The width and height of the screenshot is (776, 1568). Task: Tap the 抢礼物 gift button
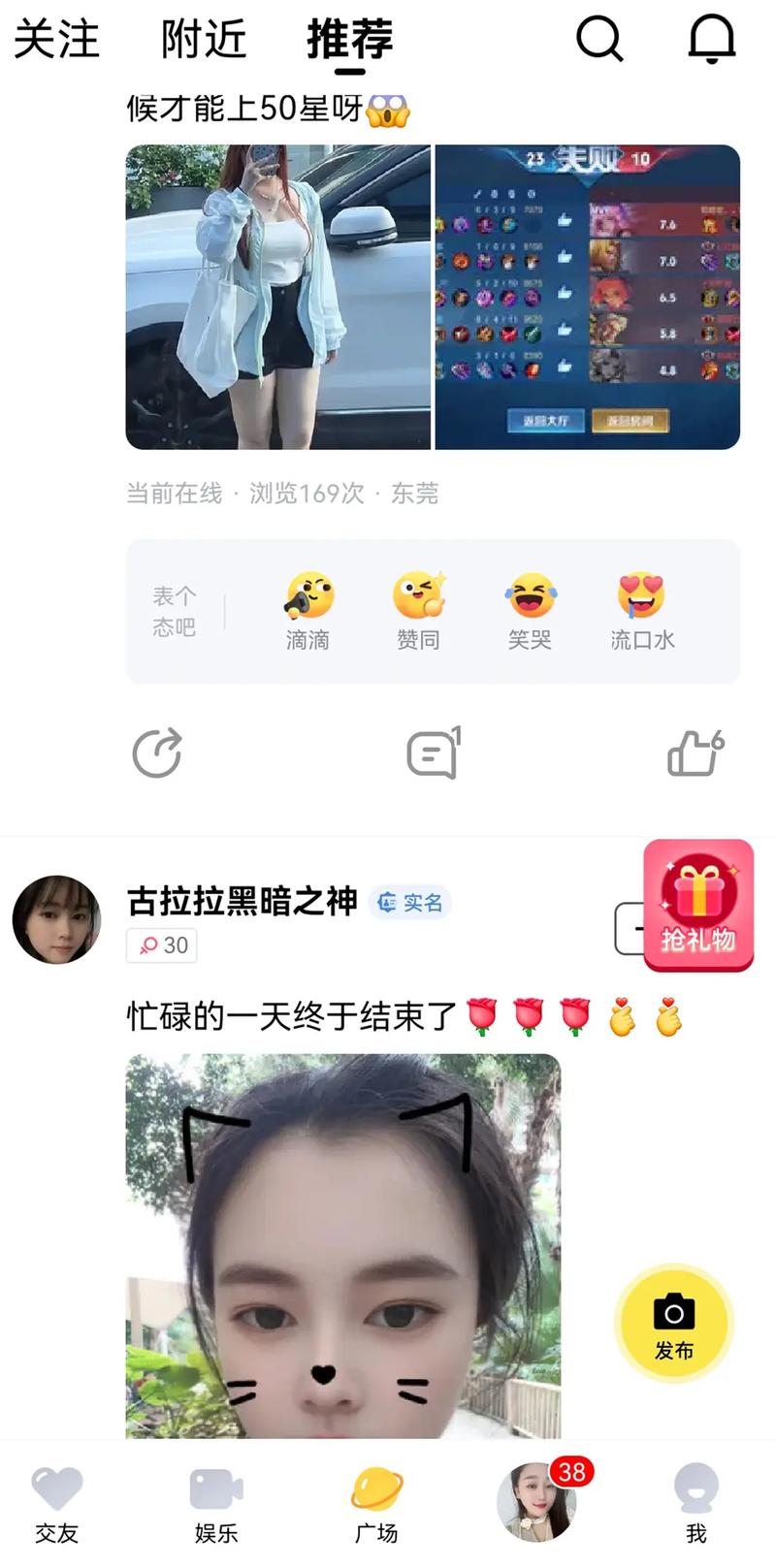tap(698, 905)
